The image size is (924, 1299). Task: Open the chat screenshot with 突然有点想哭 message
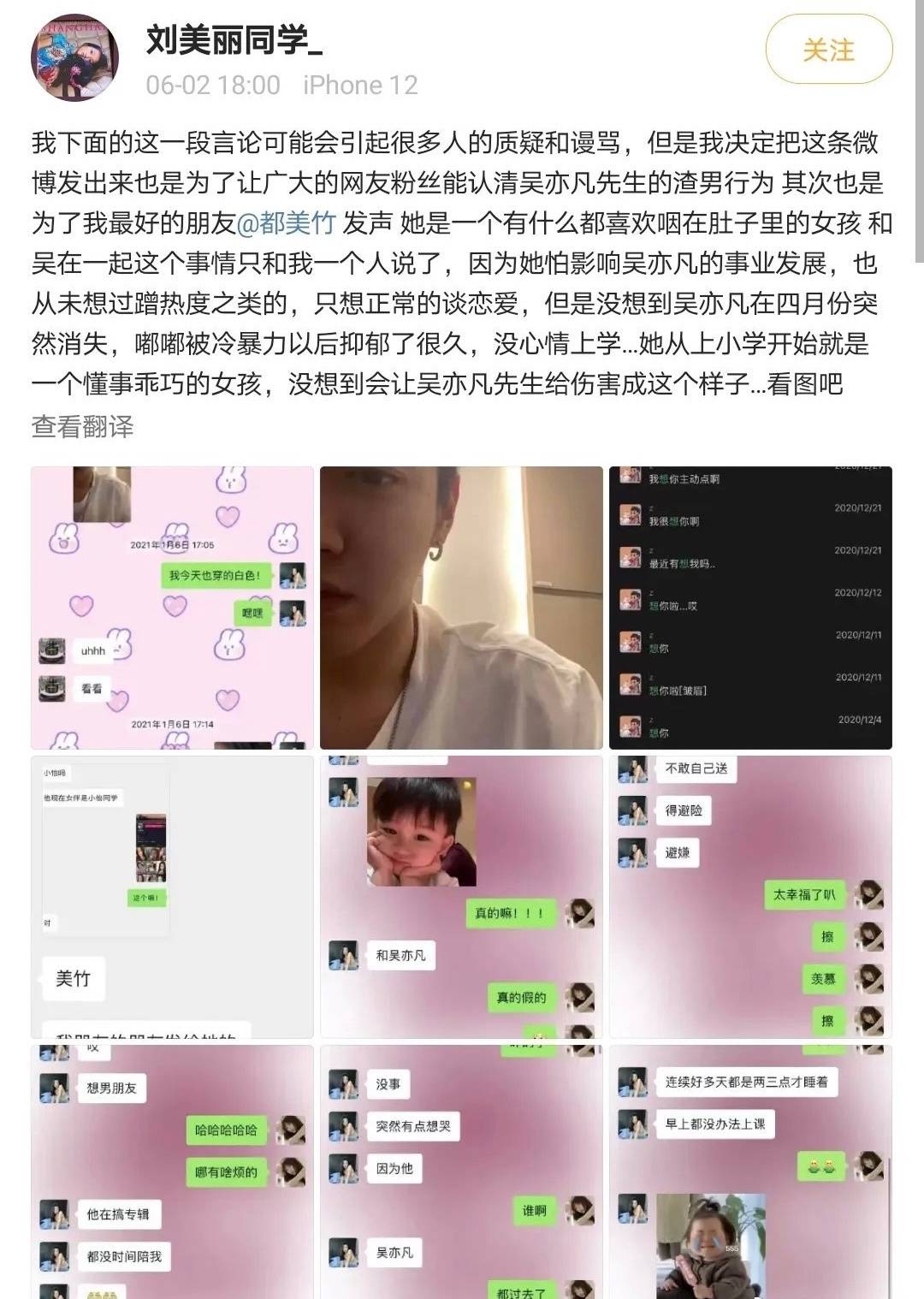(461, 1171)
